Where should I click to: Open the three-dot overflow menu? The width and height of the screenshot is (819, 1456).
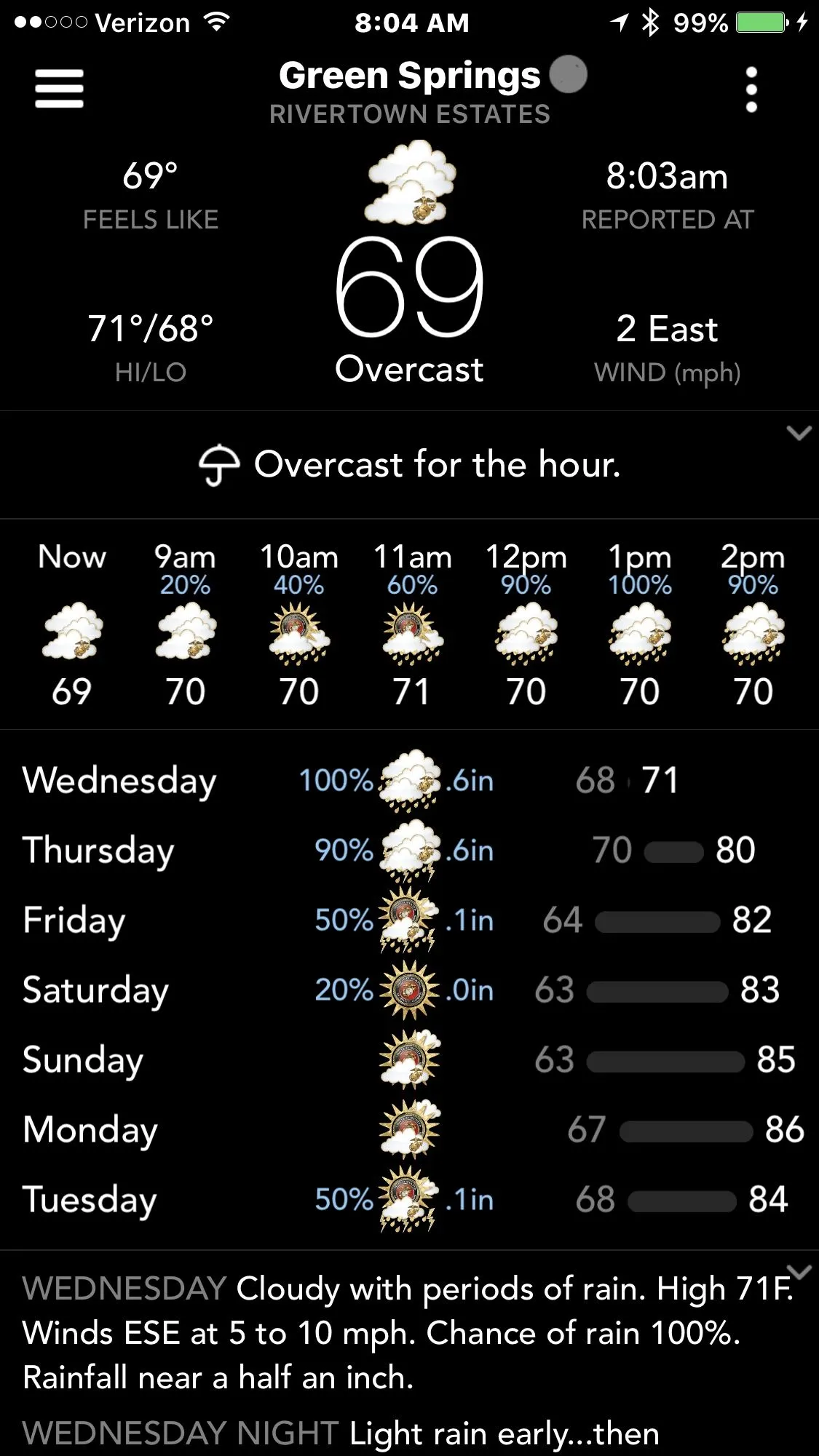751,90
